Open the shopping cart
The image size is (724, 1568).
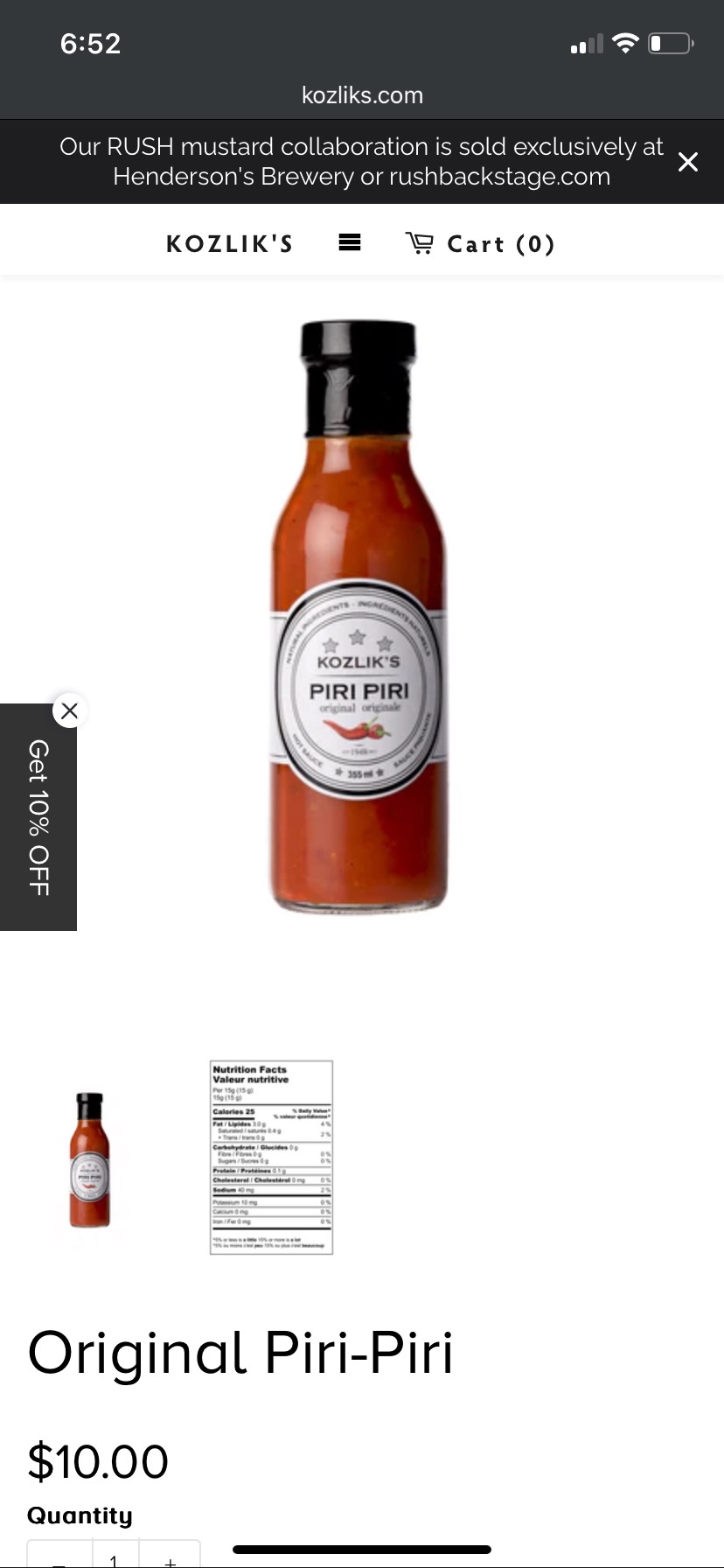point(480,244)
